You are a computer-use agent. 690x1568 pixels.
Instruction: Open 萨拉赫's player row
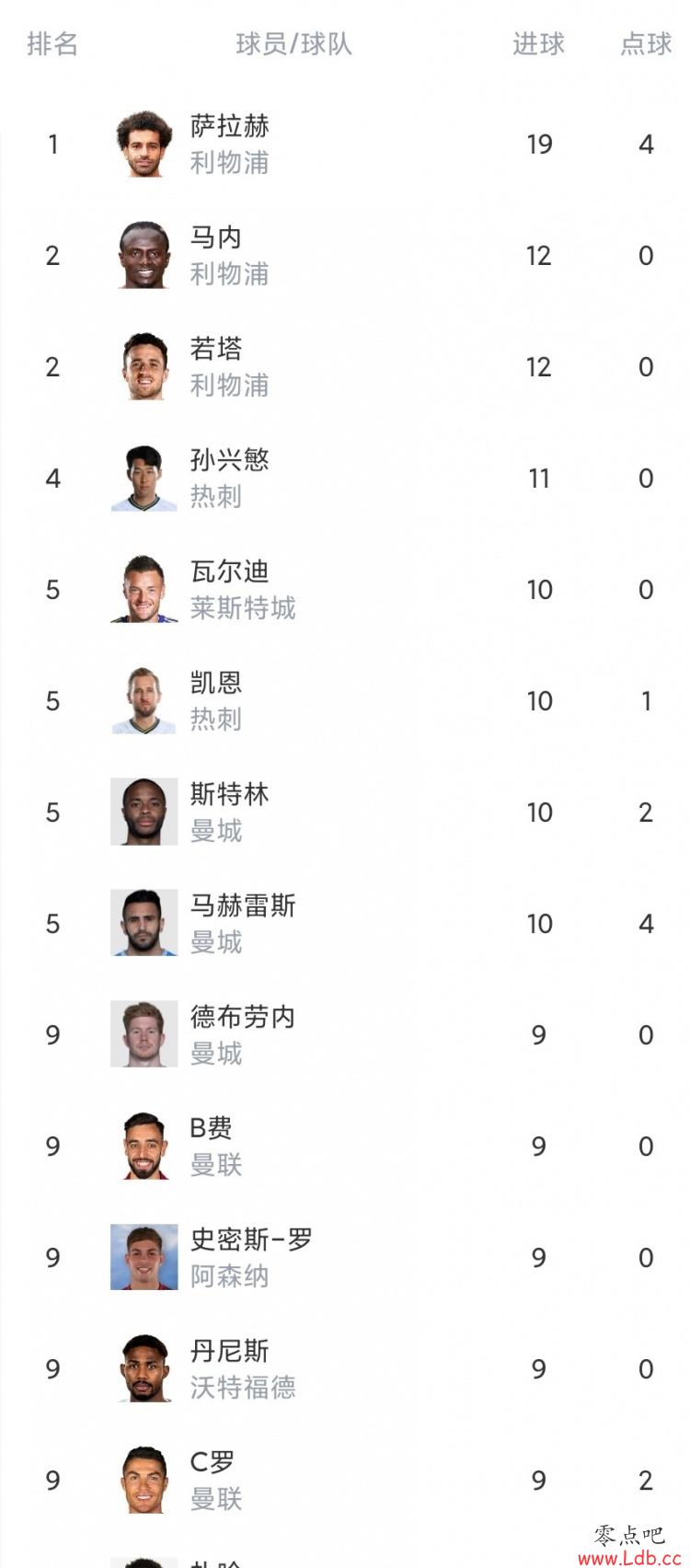click(345, 144)
